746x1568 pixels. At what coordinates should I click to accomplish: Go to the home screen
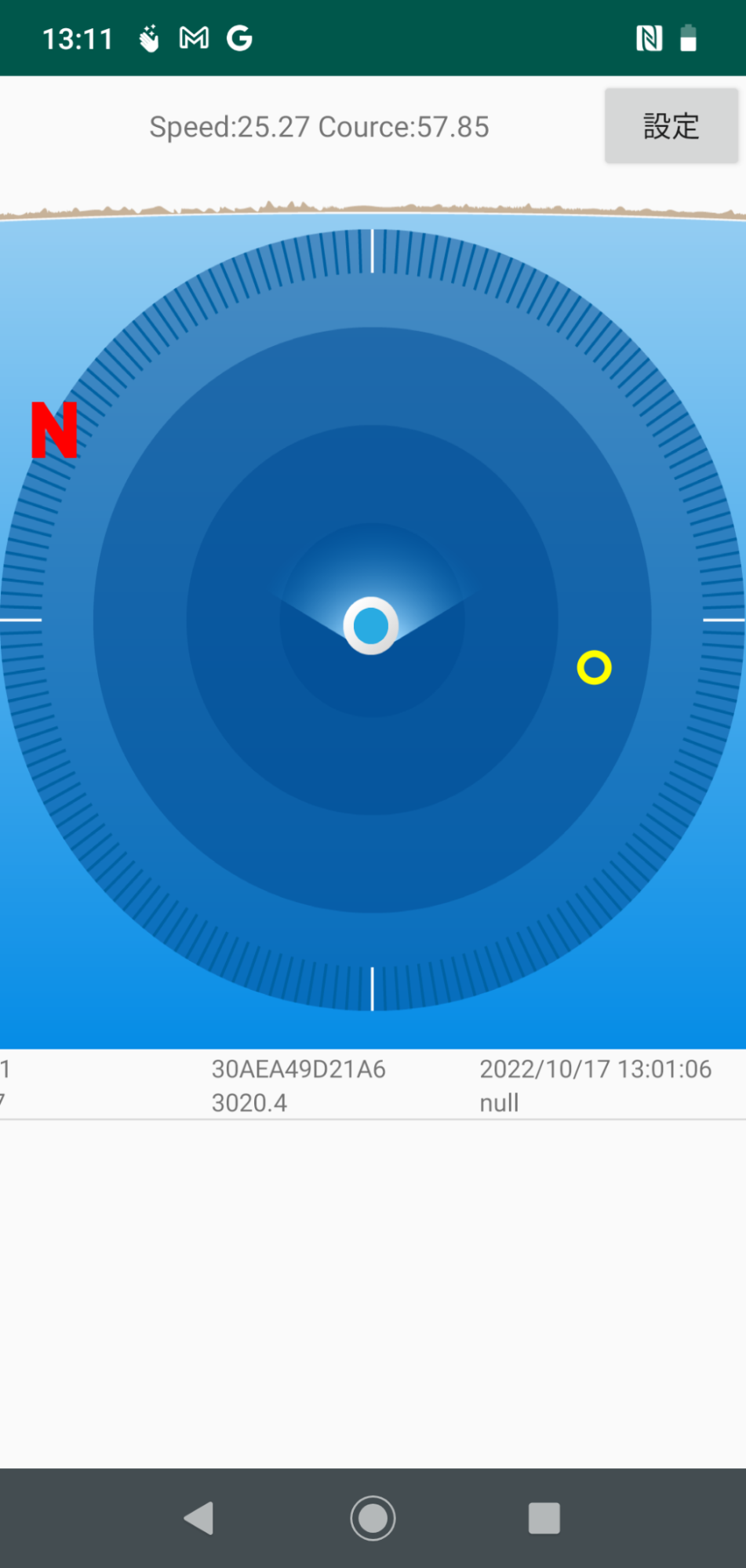tap(373, 1518)
